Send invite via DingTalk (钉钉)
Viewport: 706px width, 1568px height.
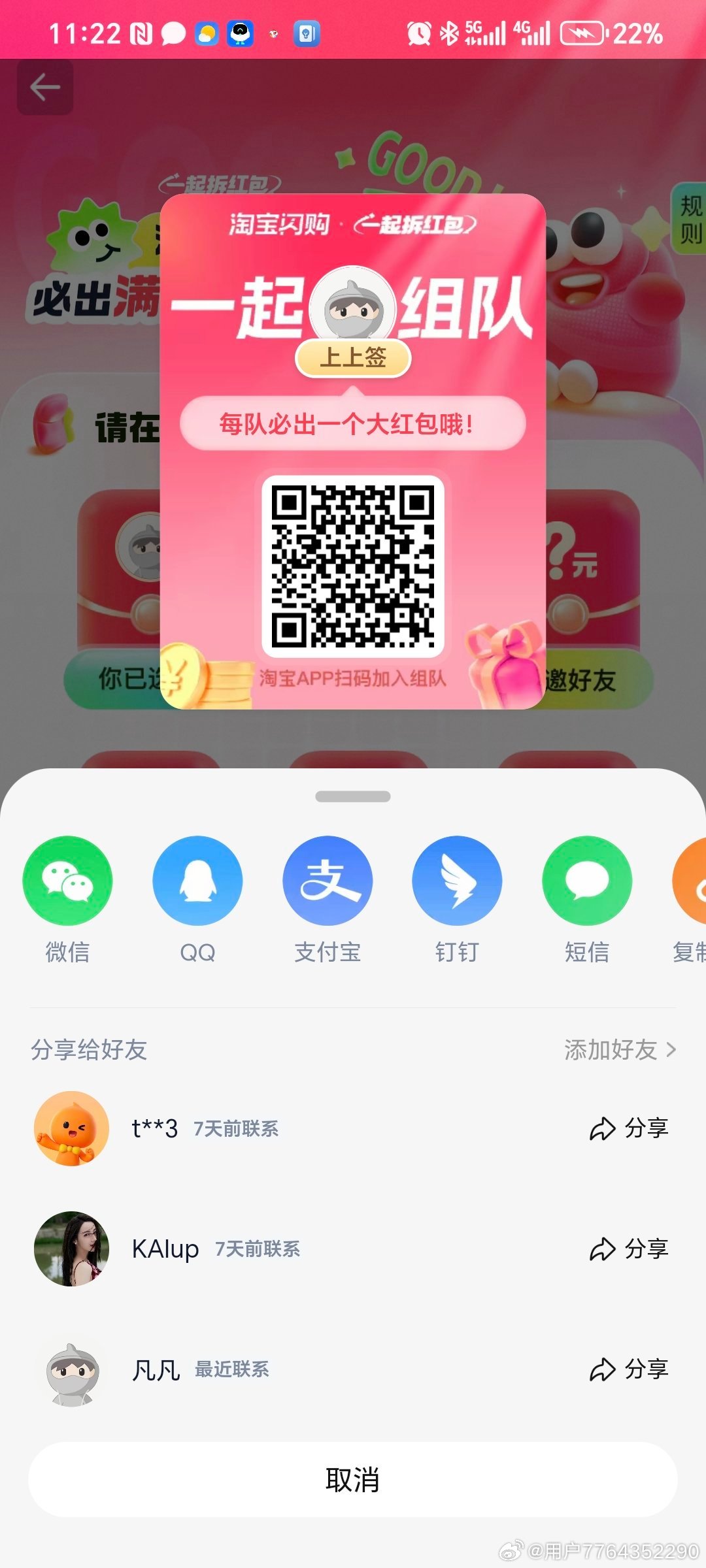pos(457,881)
